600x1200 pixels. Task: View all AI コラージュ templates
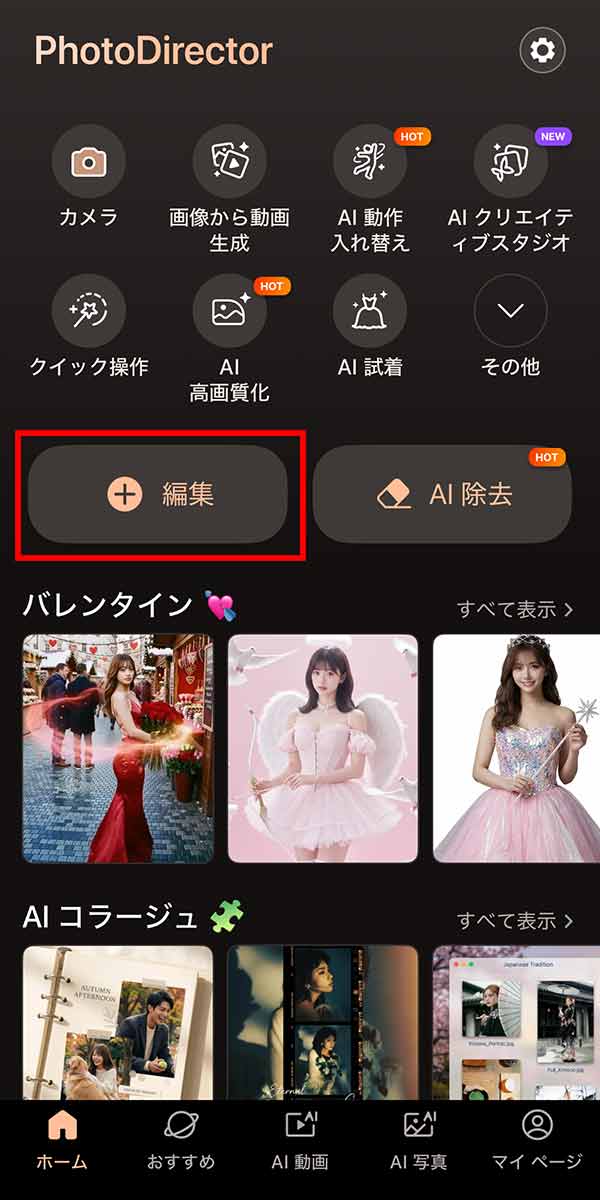coord(515,920)
